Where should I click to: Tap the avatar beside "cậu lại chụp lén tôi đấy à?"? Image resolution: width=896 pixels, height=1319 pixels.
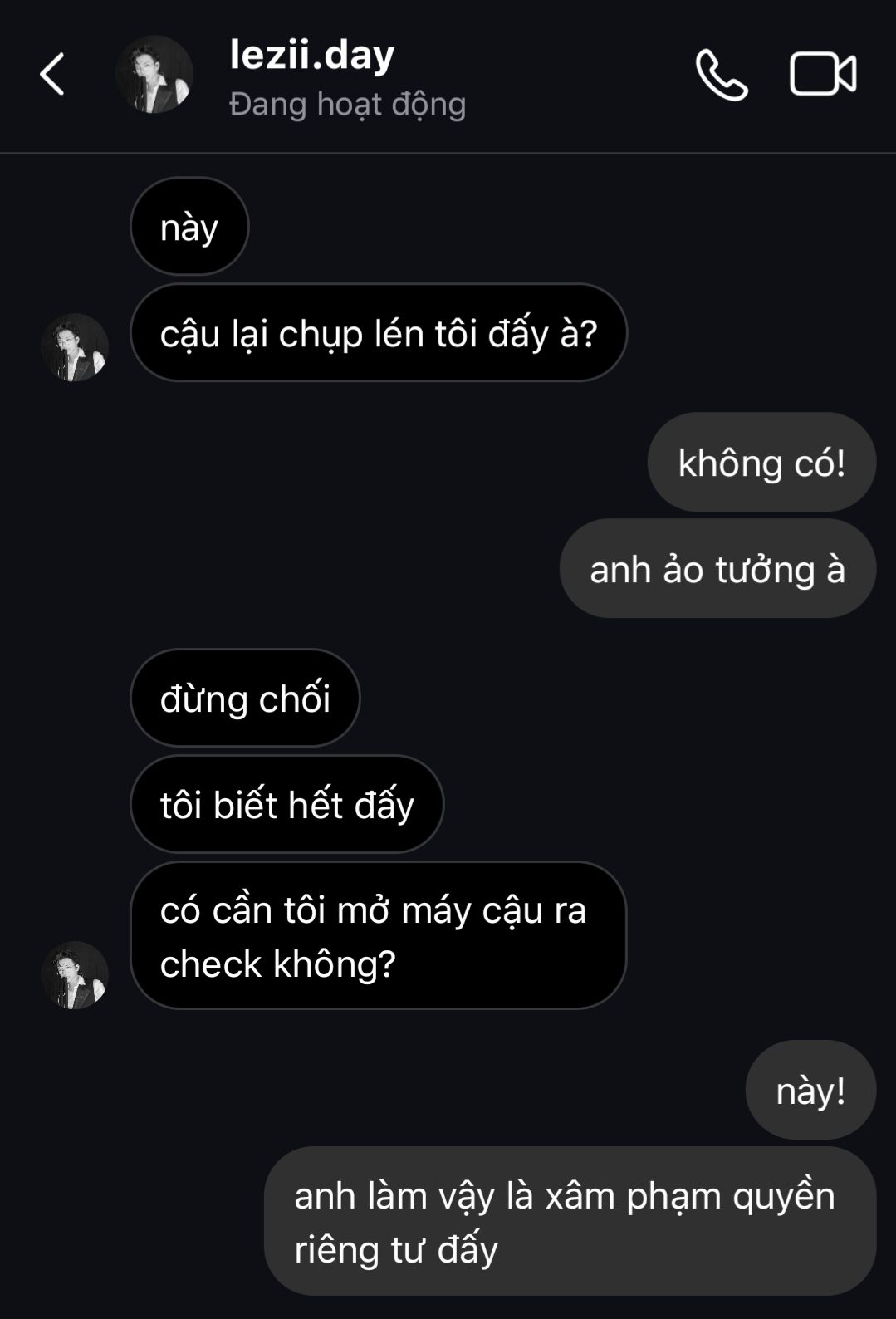(75, 347)
